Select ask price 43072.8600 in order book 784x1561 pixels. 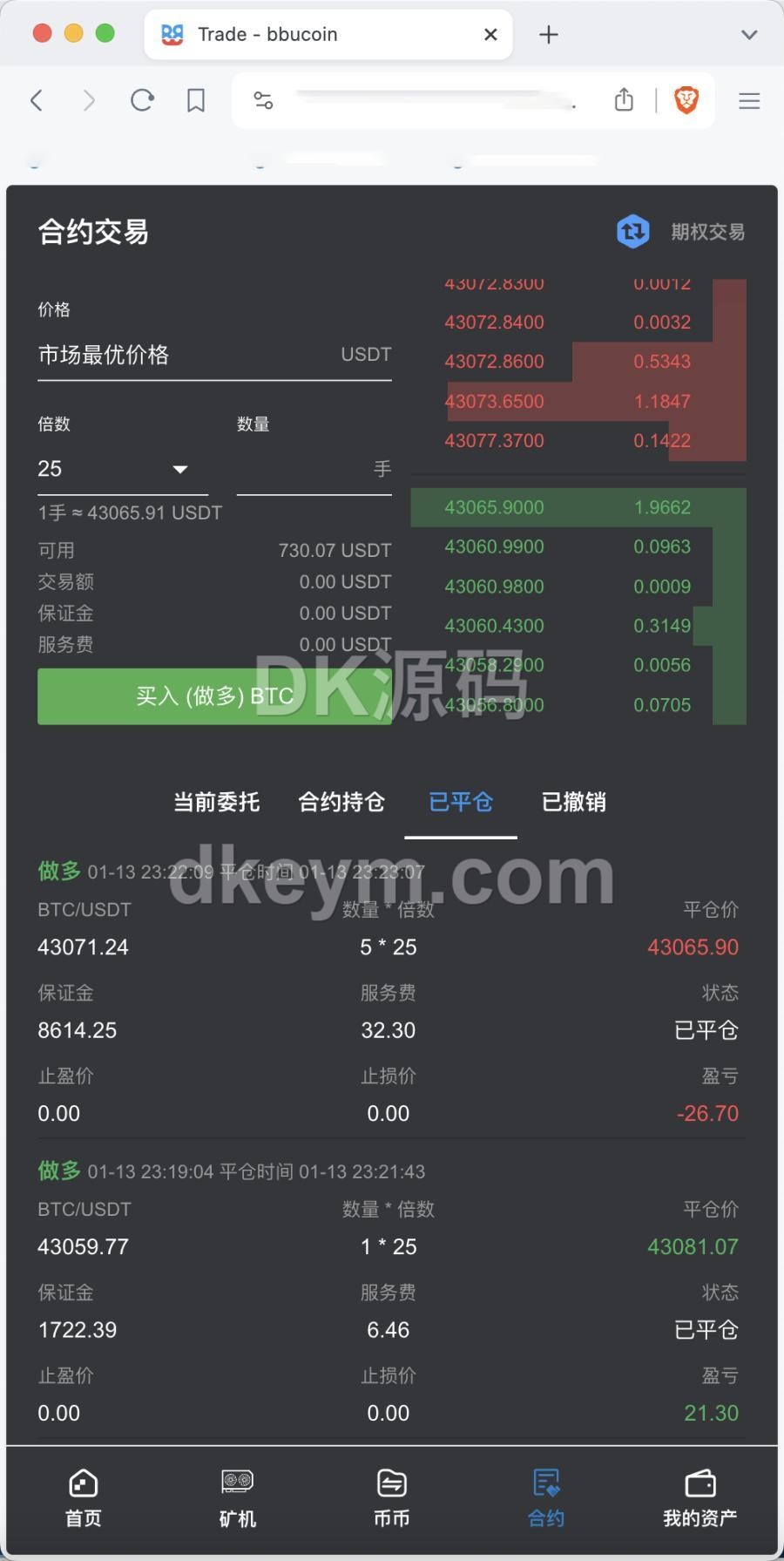tap(494, 362)
